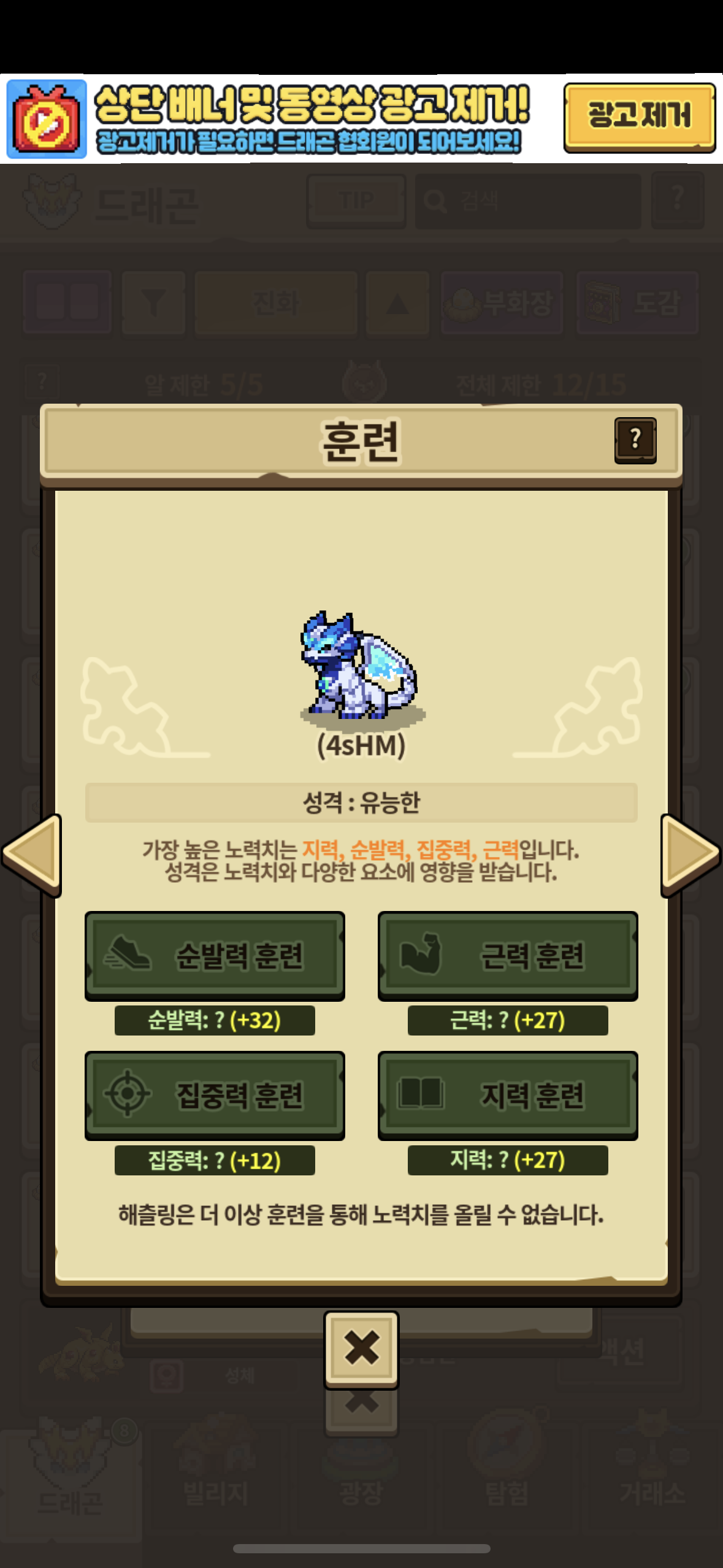Close the 훈련 dialog with the X

[361, 1348]
